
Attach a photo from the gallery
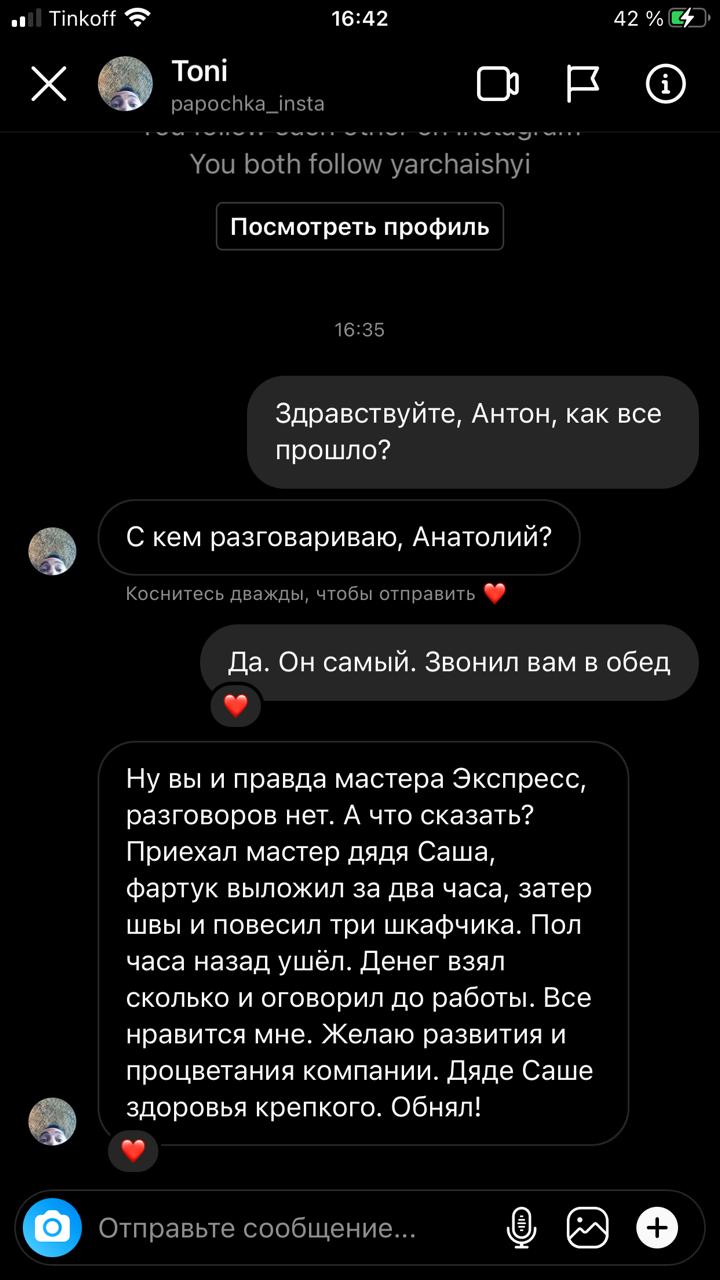587,1227
